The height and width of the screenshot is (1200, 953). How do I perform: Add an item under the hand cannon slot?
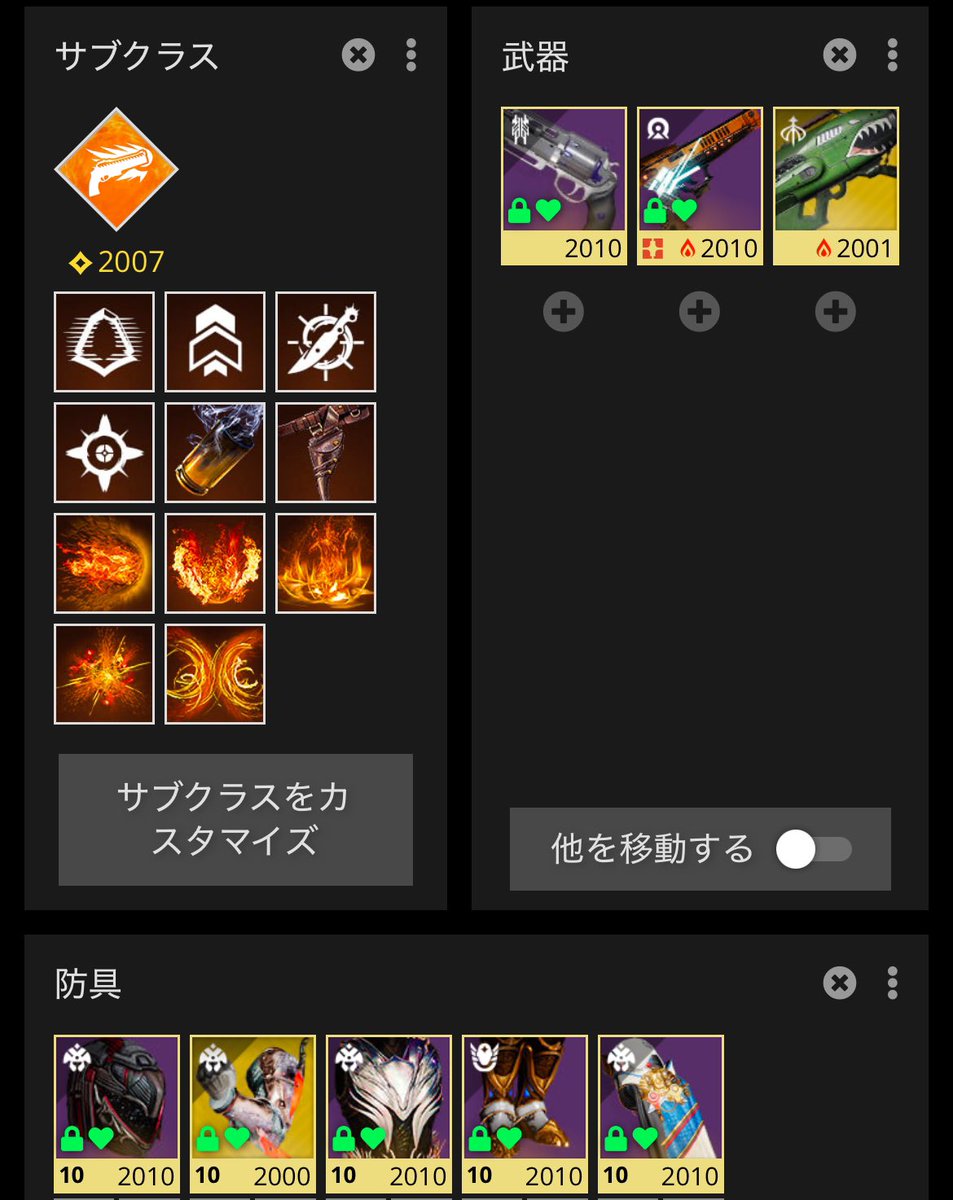point(564,313)
